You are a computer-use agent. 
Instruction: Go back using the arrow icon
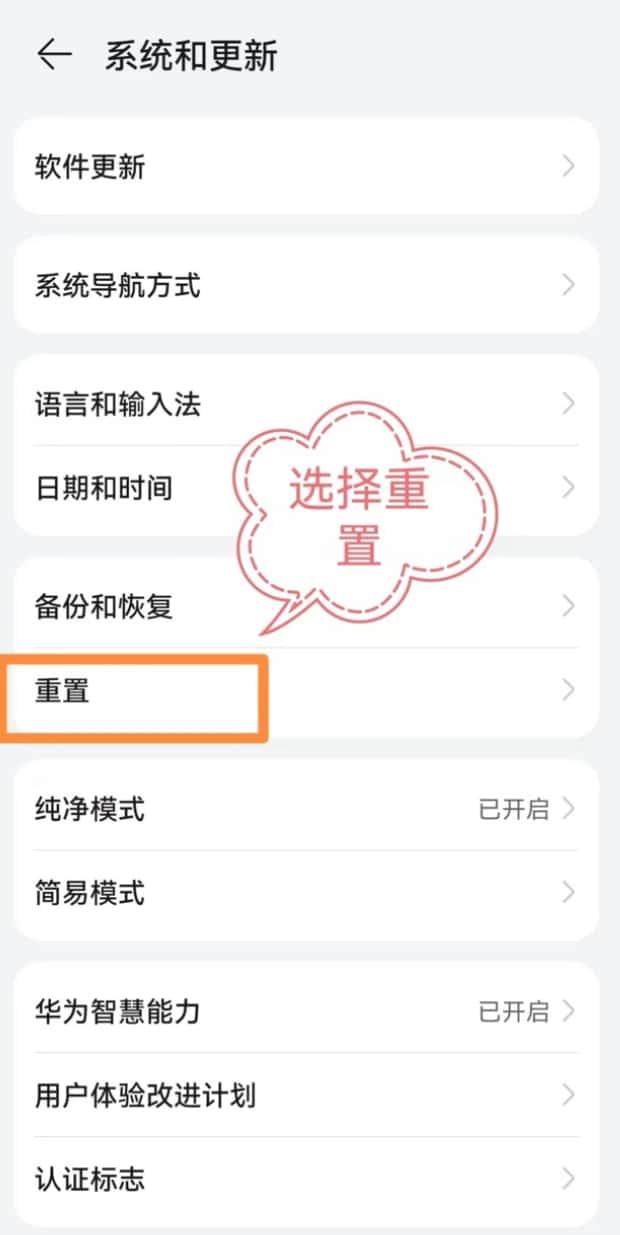coord(54,56)
